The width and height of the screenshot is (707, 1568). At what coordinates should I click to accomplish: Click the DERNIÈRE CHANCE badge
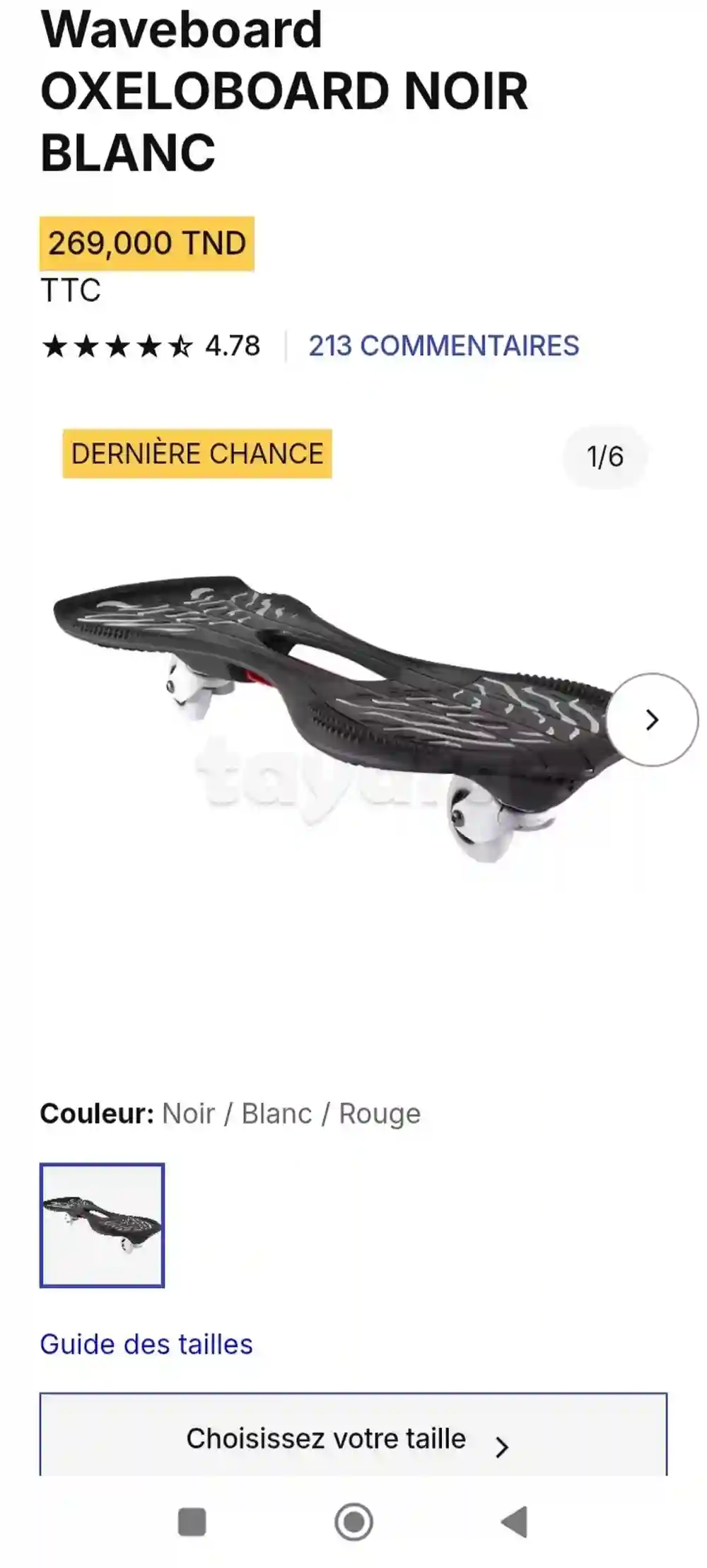click(199, 455)
